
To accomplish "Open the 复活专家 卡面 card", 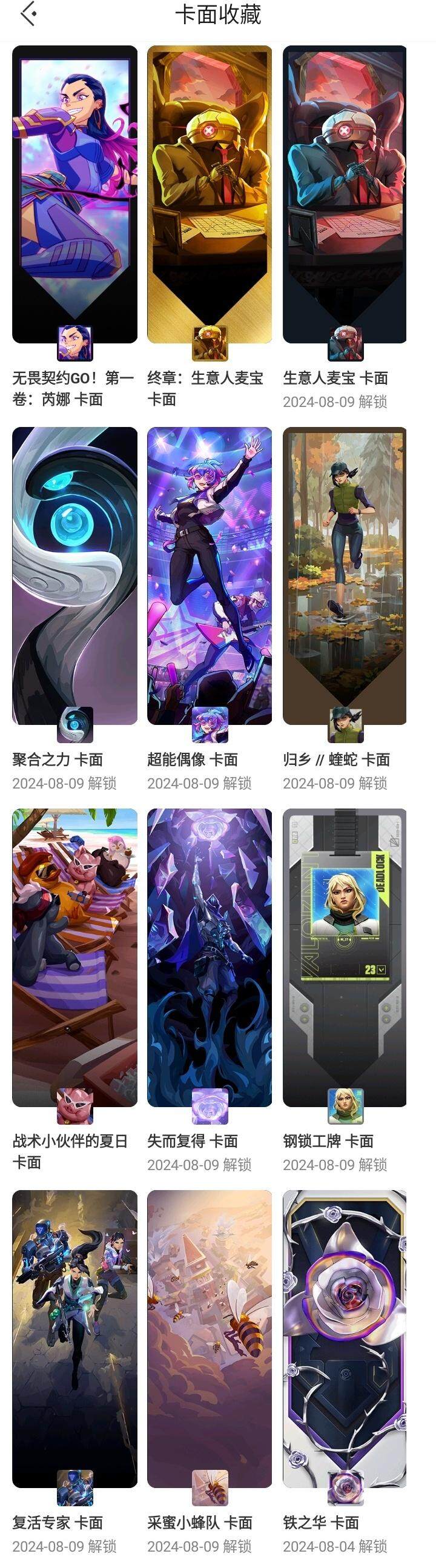I will pyautogui.click(x=74, y=1338).
